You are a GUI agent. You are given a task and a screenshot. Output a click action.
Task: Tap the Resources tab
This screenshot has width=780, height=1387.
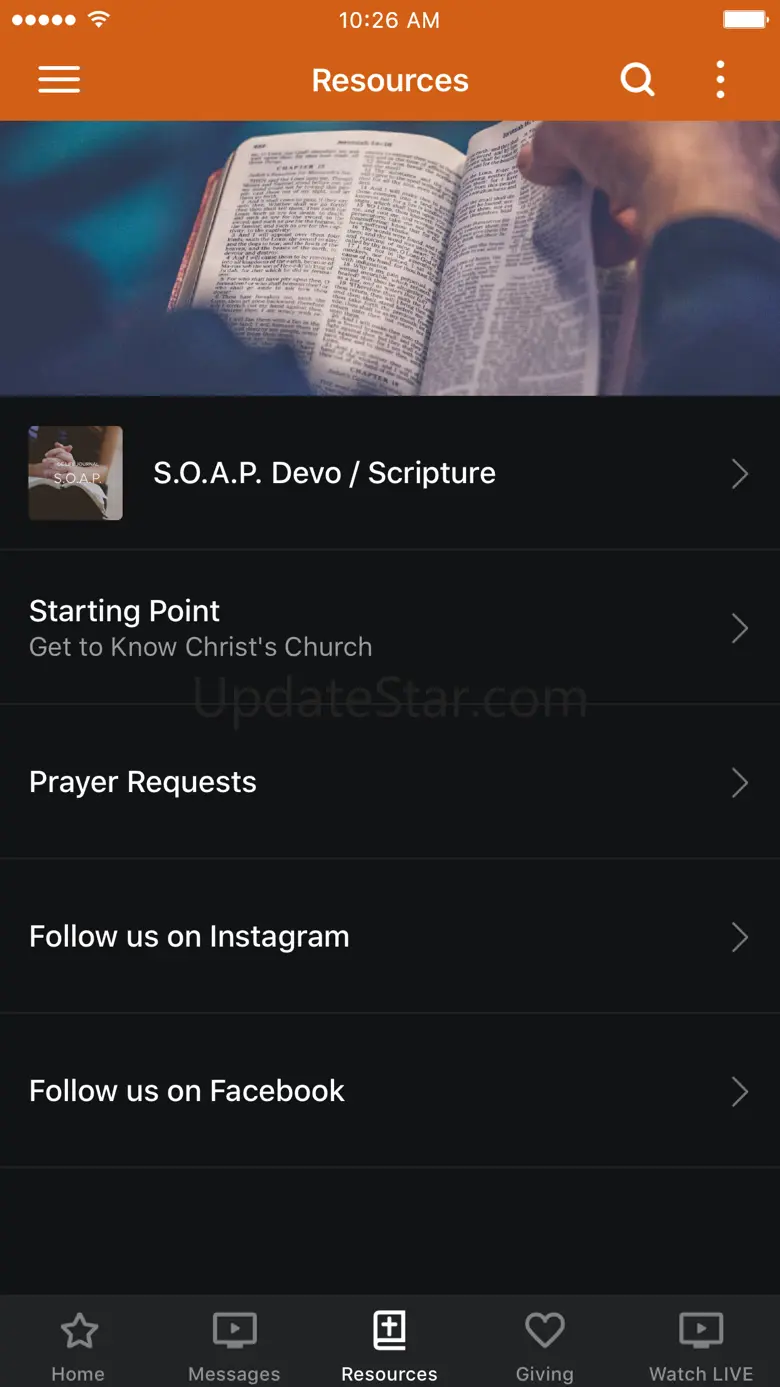click(389, 1346)
